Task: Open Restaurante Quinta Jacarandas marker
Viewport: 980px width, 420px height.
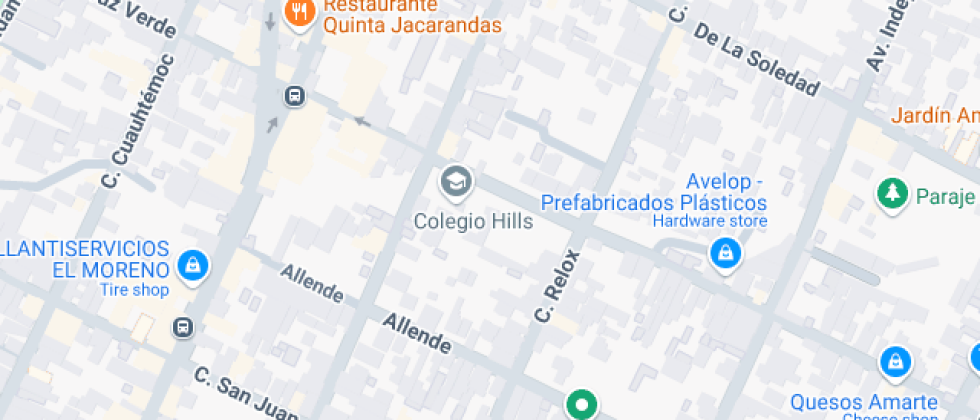Action: point(298,13)
